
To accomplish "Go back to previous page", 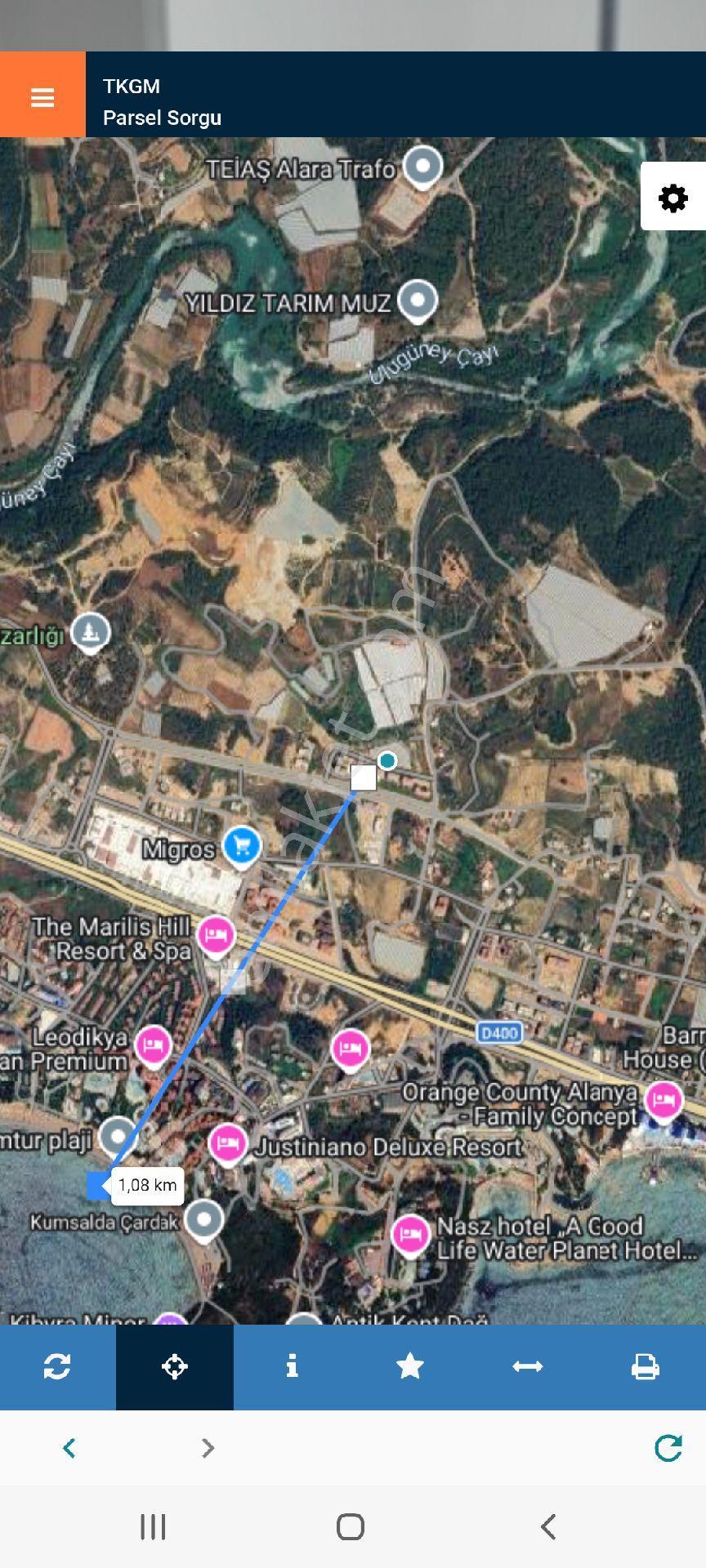I will [69, 1448].
